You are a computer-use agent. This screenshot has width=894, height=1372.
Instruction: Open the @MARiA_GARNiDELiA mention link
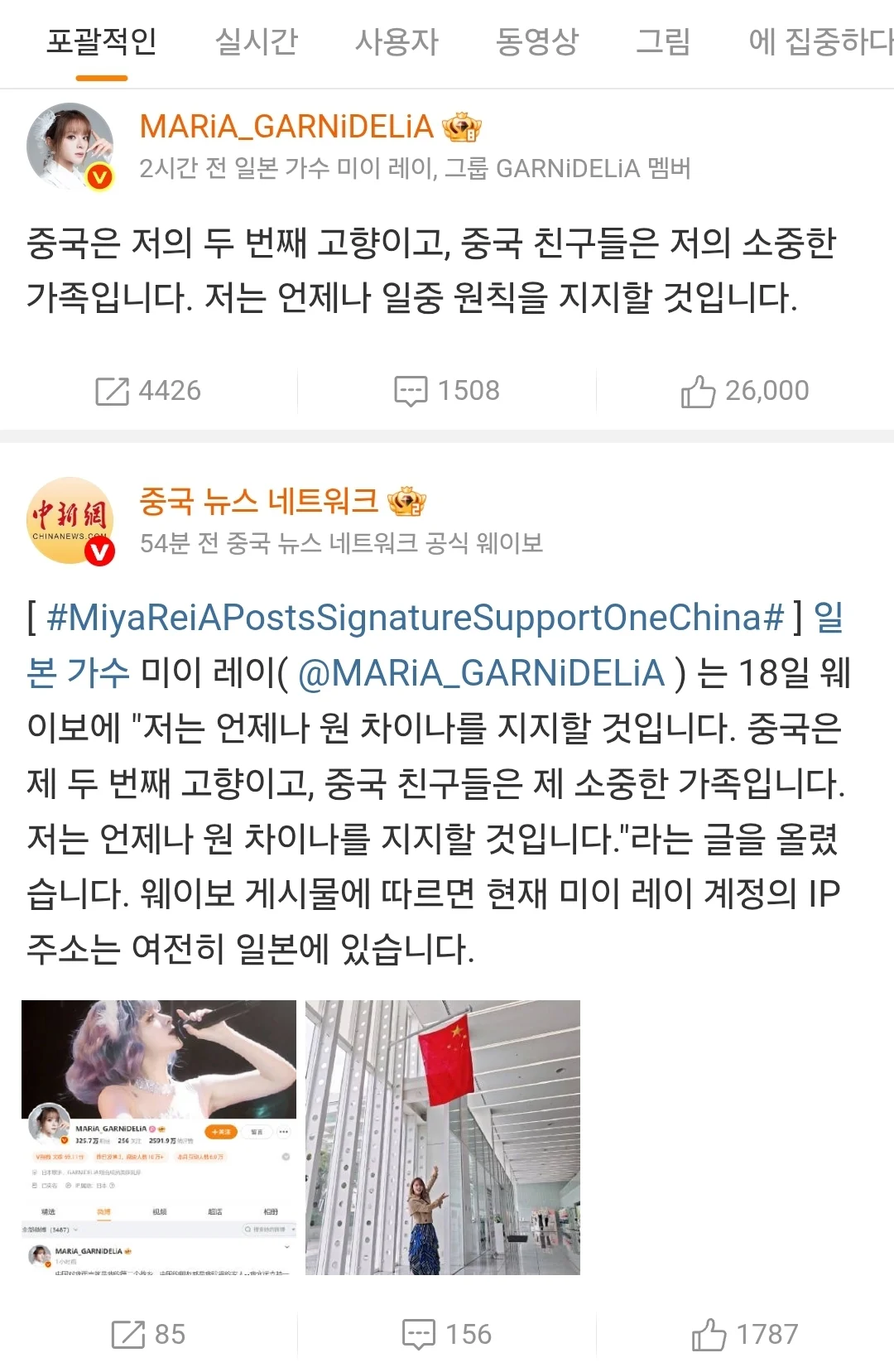point(481,673)
